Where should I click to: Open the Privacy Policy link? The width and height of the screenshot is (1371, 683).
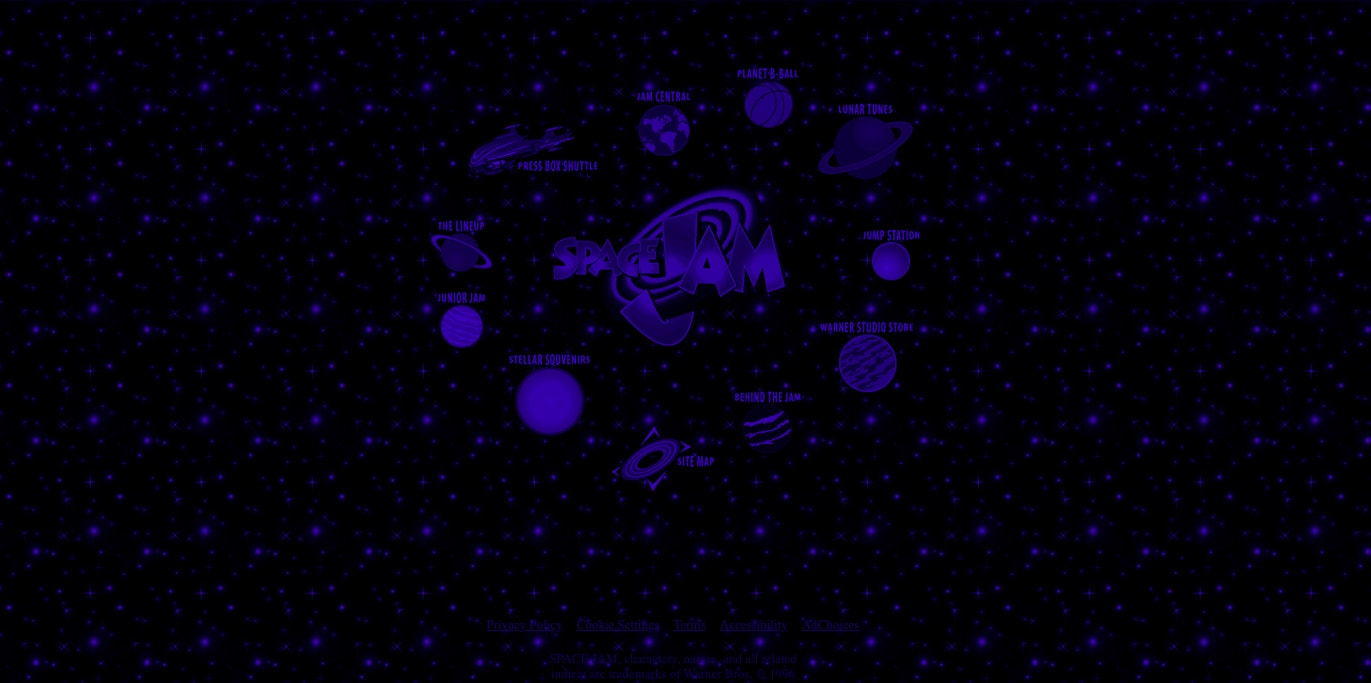coord(524,625)
